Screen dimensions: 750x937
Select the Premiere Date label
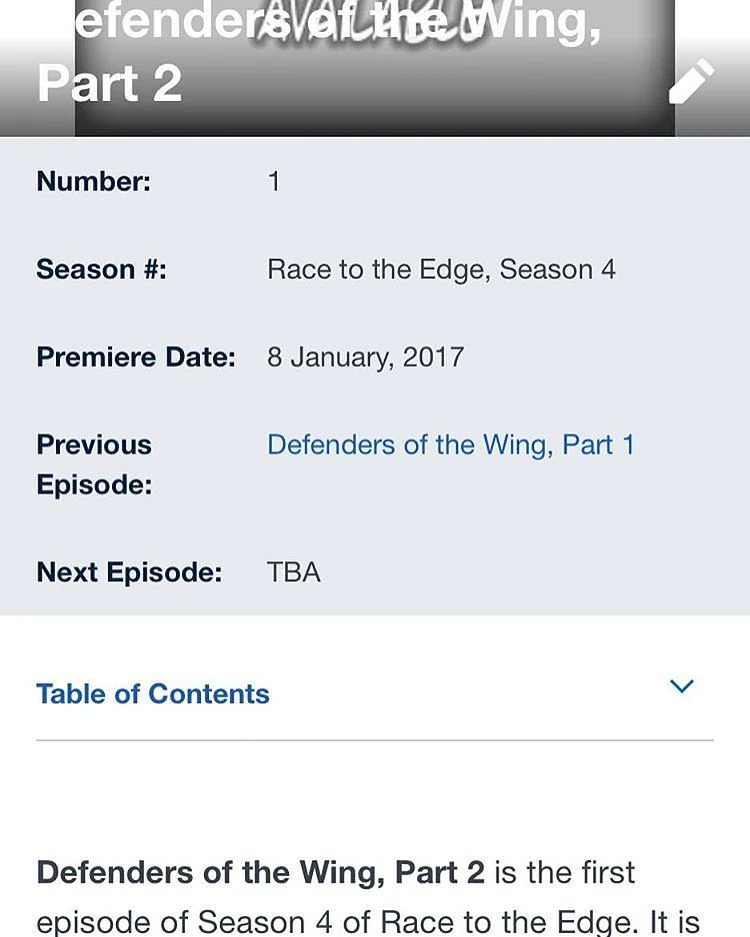135,357
